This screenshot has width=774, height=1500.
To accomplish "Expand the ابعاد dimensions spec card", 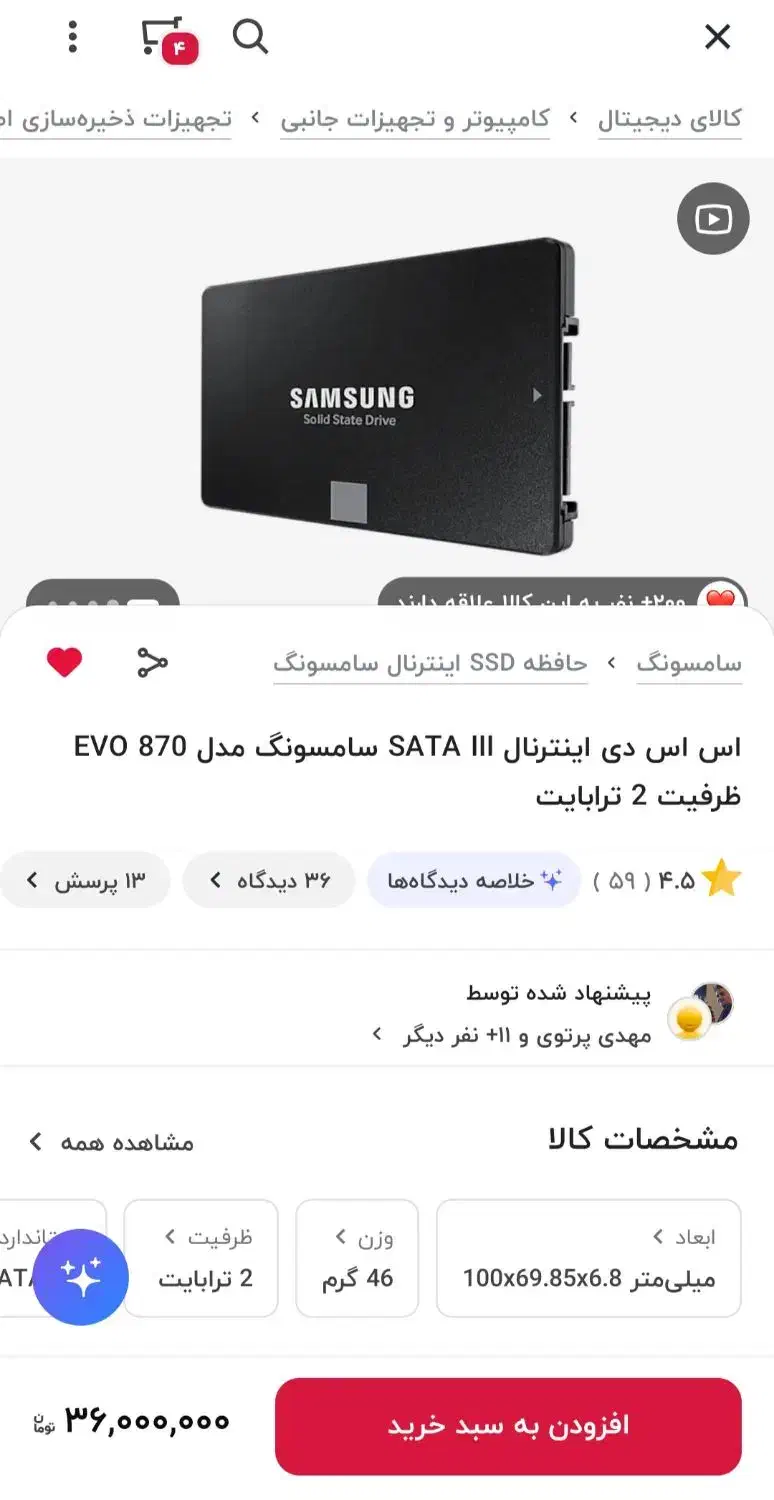I will point(589,1258).
